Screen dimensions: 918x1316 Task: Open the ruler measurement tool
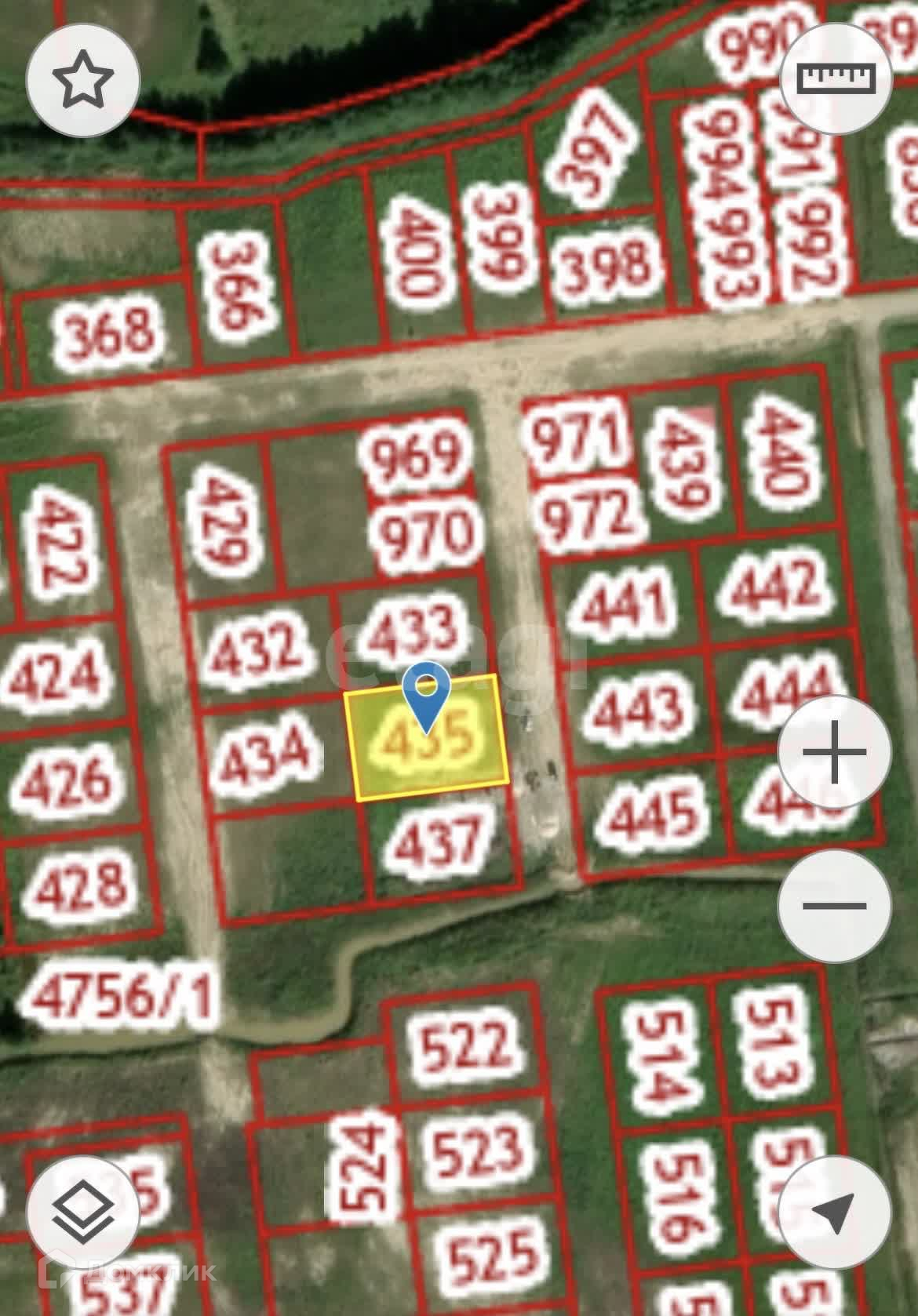point(836,78)
